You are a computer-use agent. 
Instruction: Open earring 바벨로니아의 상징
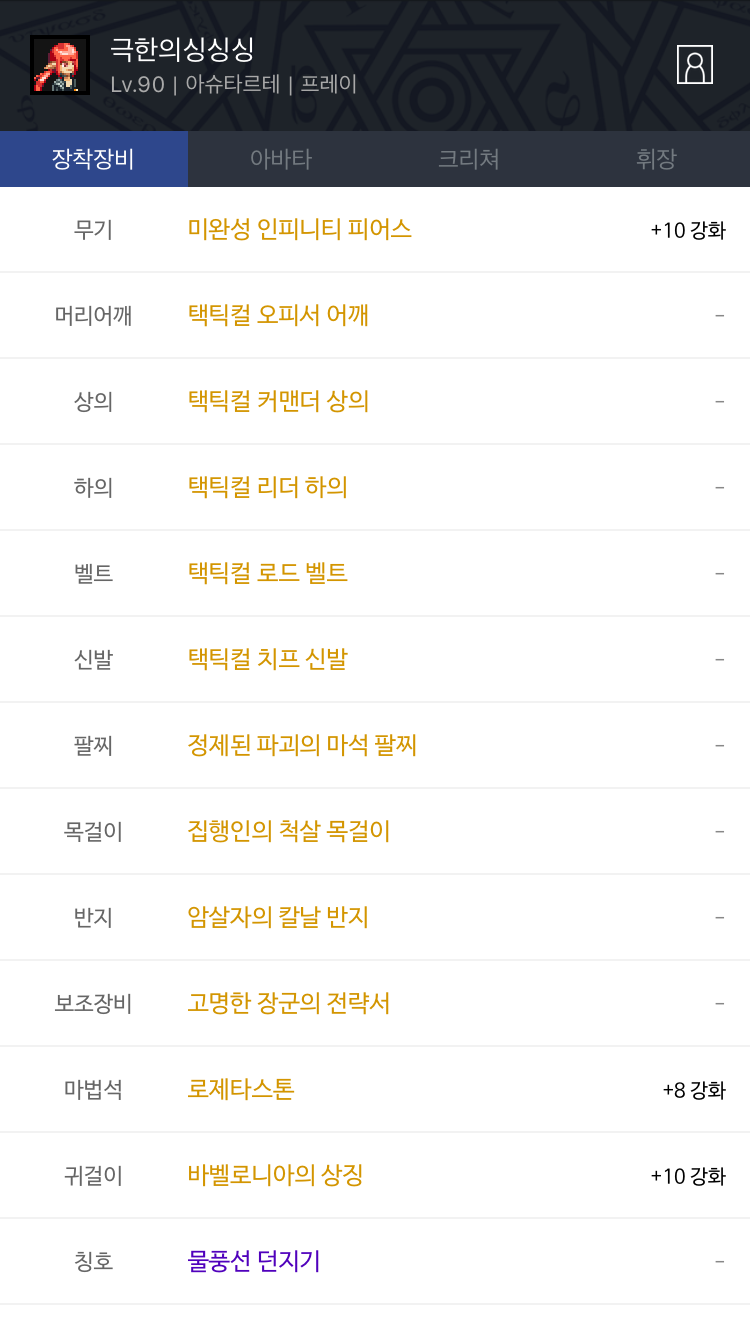(275, 1175)
